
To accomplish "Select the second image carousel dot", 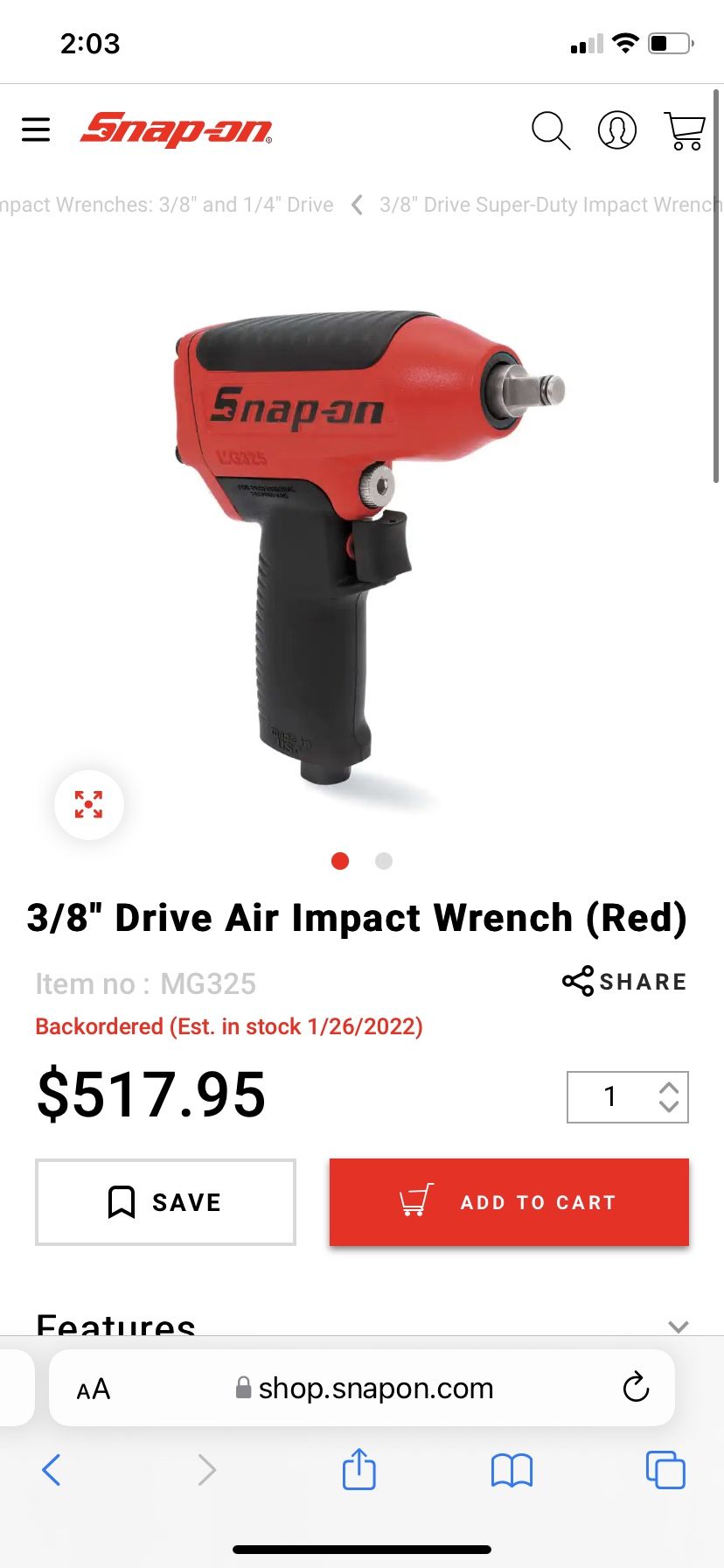I will click(x=383, y=861).
